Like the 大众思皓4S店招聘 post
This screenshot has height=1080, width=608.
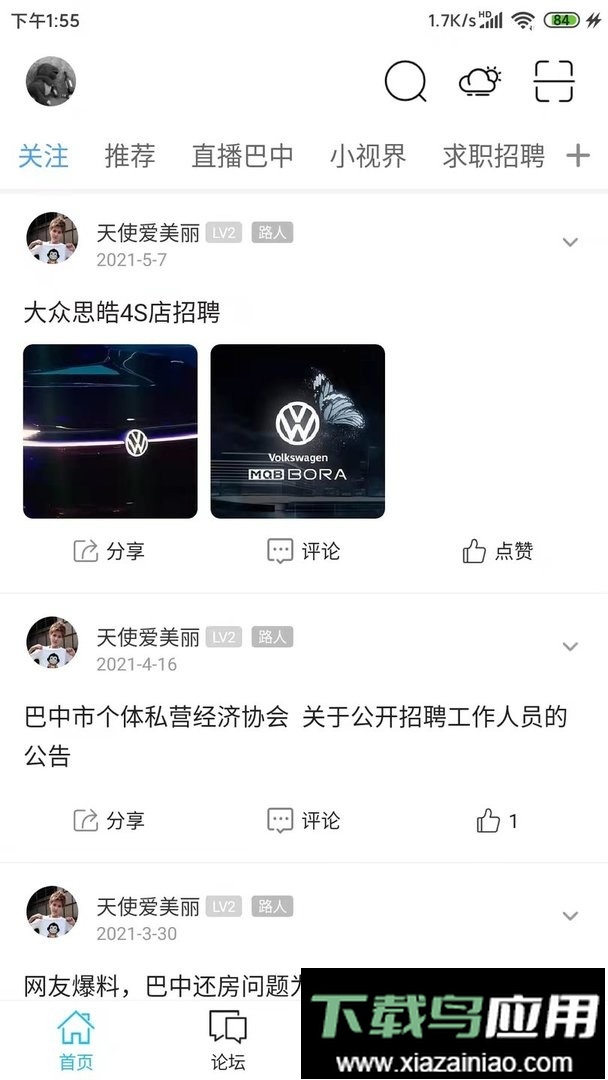[497, 551]
